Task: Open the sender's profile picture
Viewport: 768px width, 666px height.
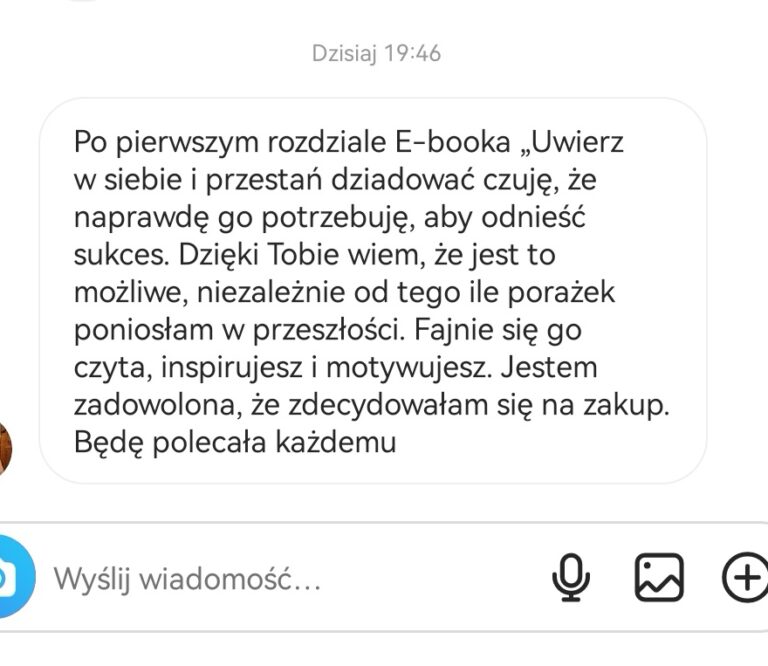Action: pyautogui.click(x=5, y=447)
